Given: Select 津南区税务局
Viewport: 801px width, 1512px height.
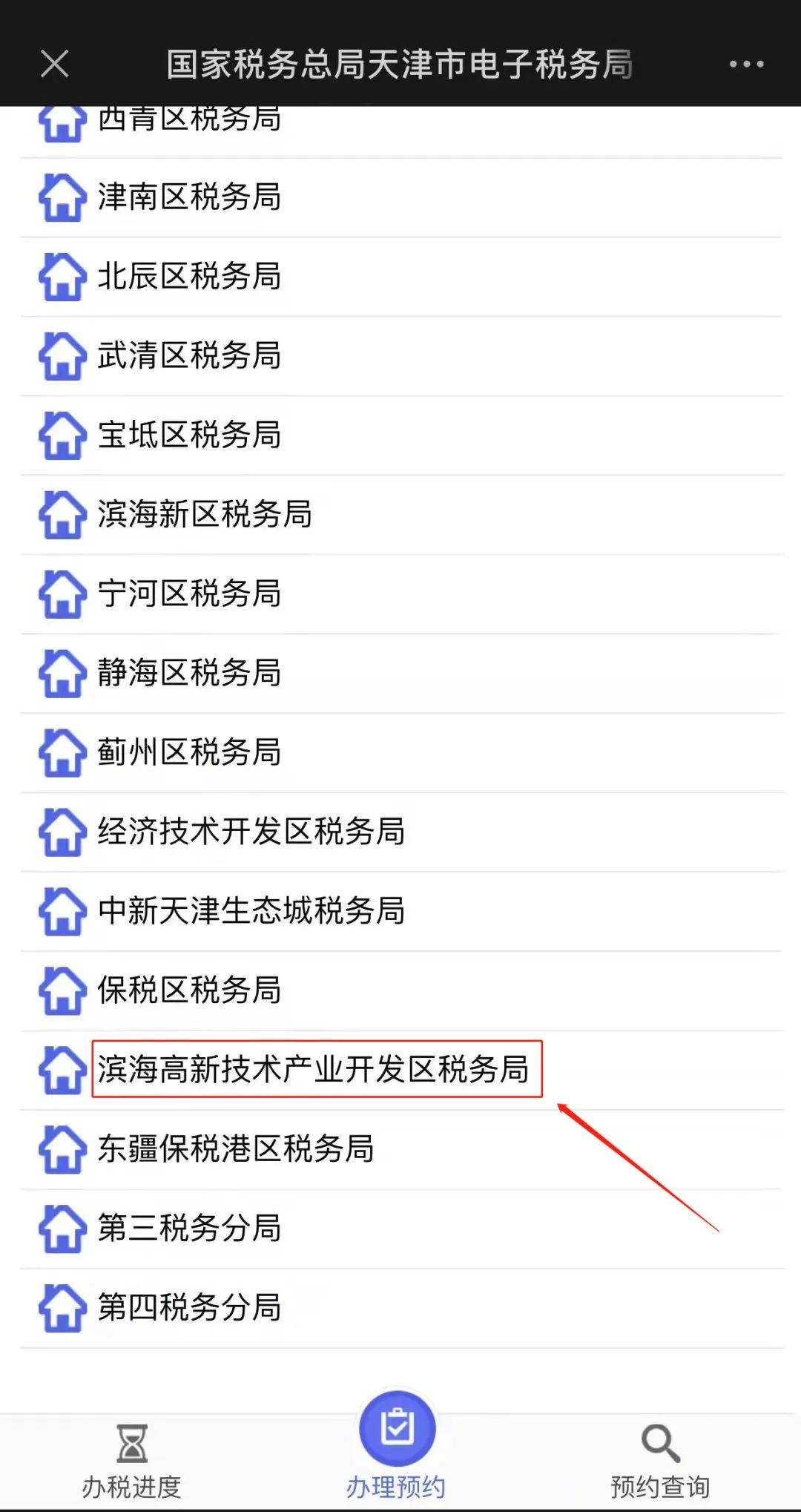Looking at the screenshot, I should pos(400,197).
